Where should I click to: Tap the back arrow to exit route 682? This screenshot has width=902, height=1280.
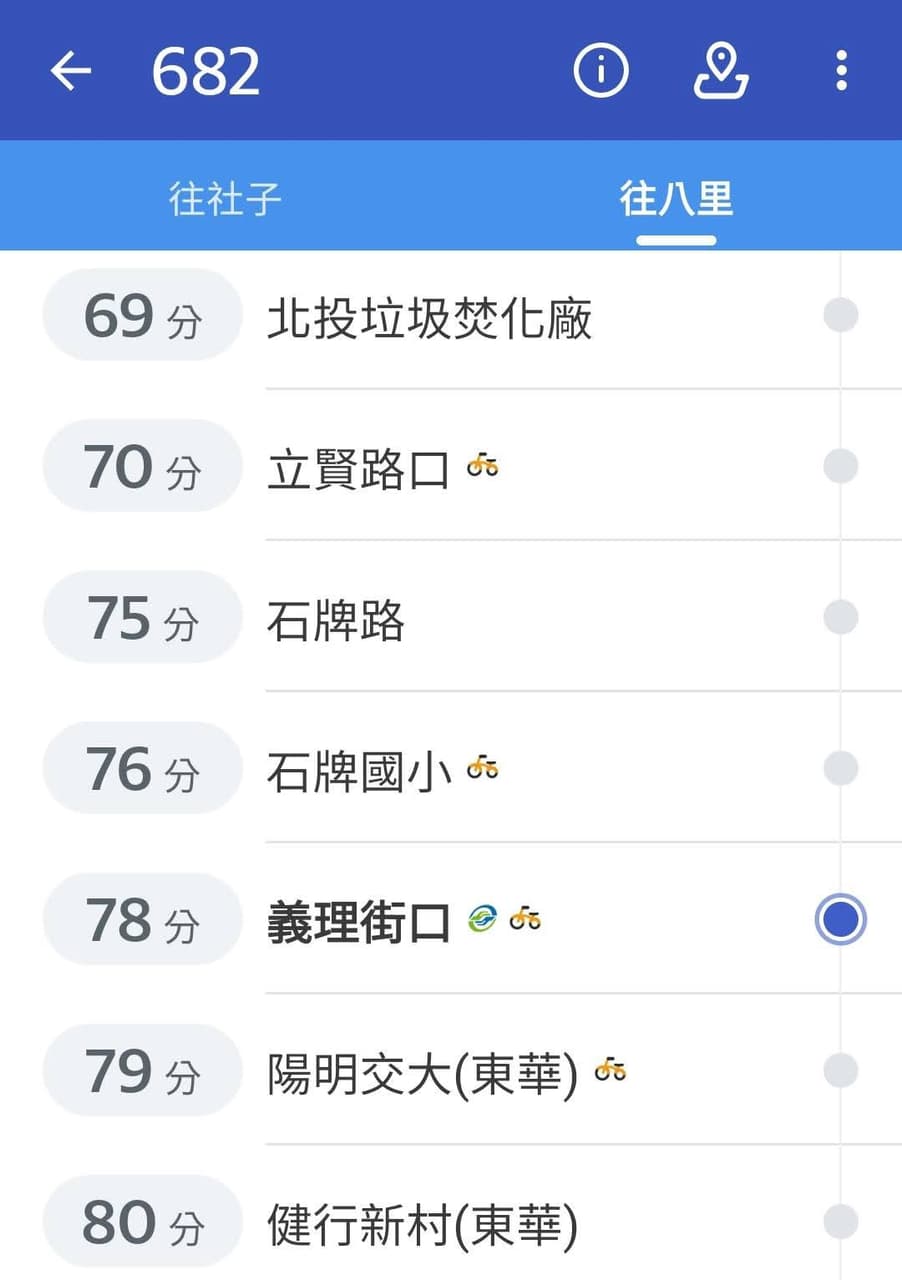tap(69, 70)
